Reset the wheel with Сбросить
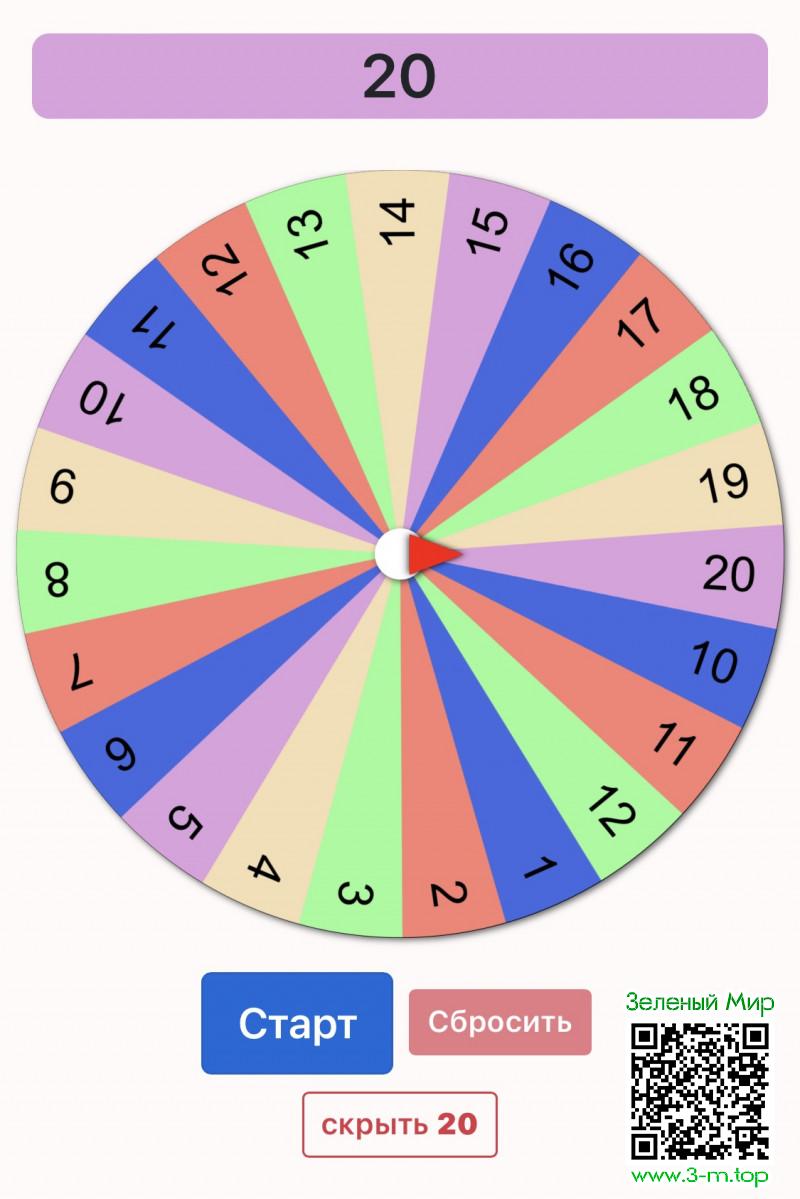 pos(500,1022)
